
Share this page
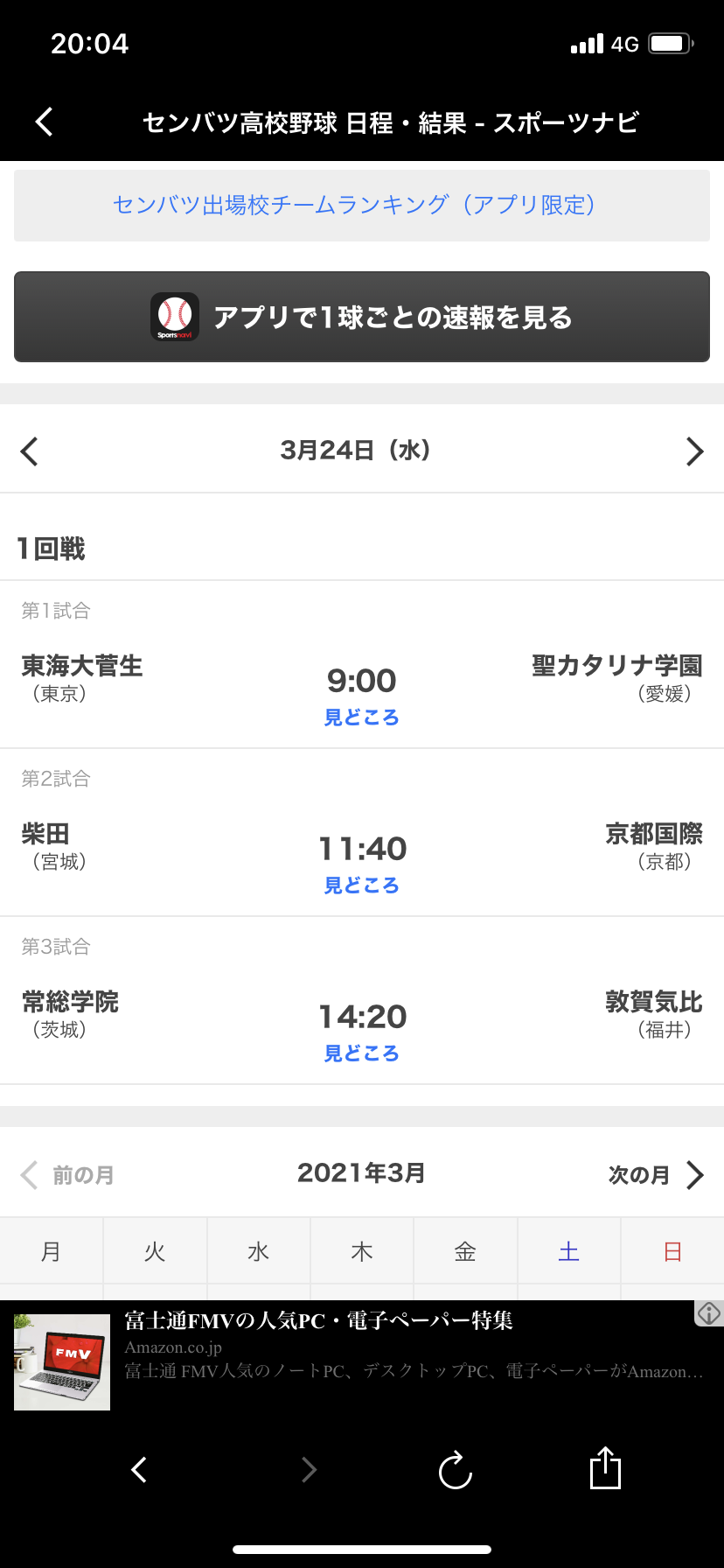coord(605,1468)
